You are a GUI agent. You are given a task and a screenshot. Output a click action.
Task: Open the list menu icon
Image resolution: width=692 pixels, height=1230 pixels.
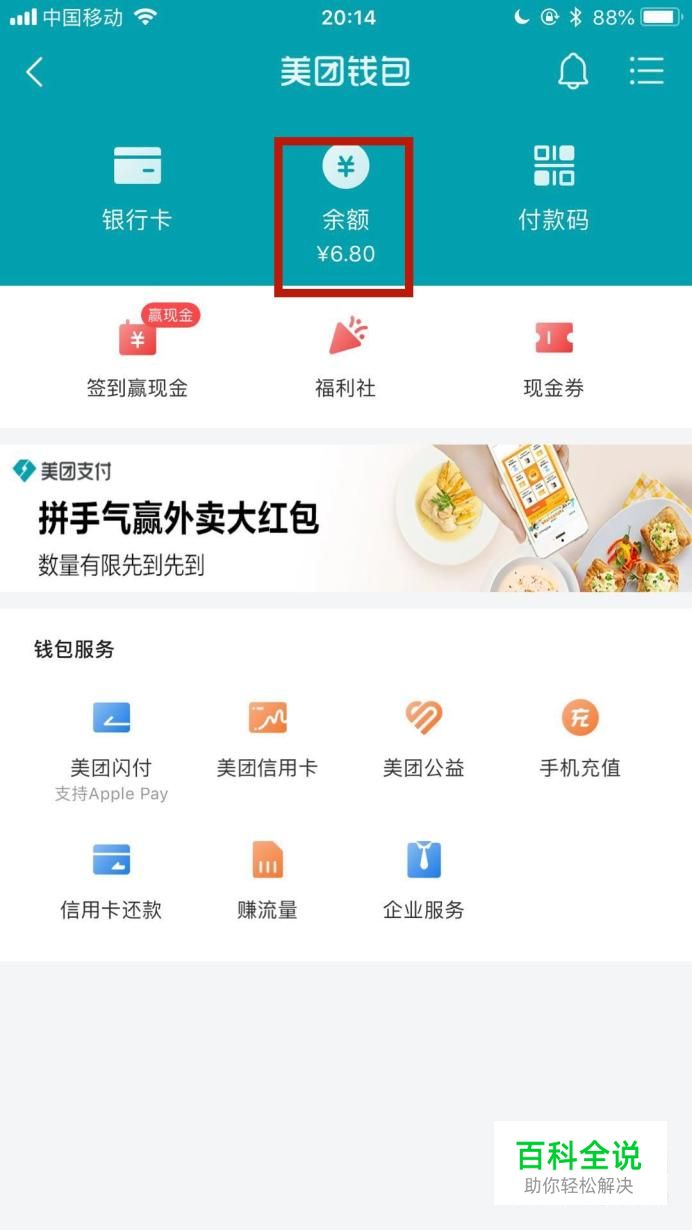tap(647, 71)
